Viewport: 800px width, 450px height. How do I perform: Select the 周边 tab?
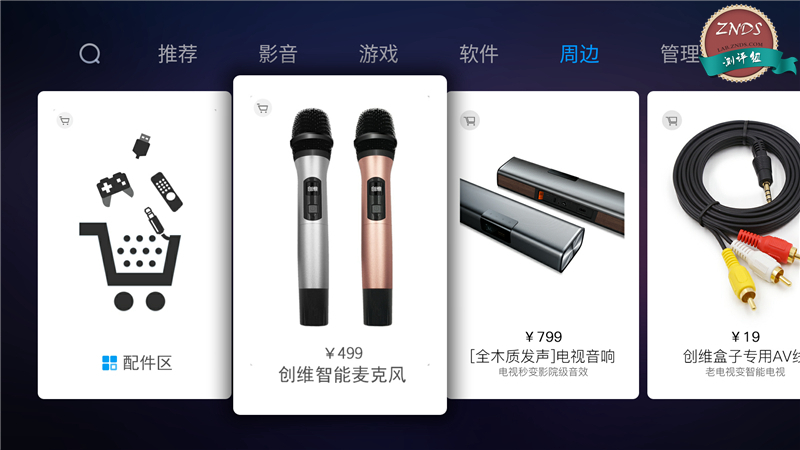pos(579,54)
